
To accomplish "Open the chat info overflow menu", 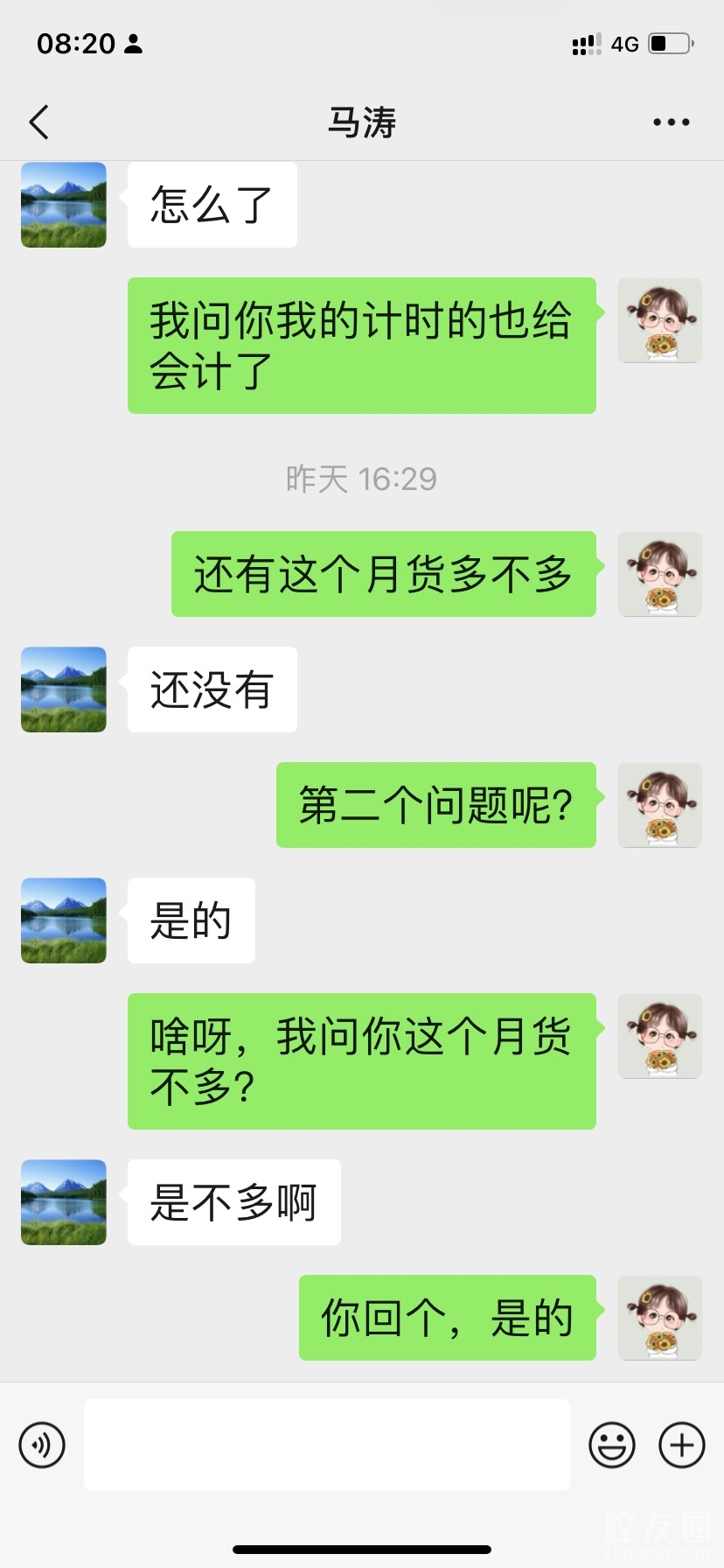I will pyautogui.click(x=671, y=122).
